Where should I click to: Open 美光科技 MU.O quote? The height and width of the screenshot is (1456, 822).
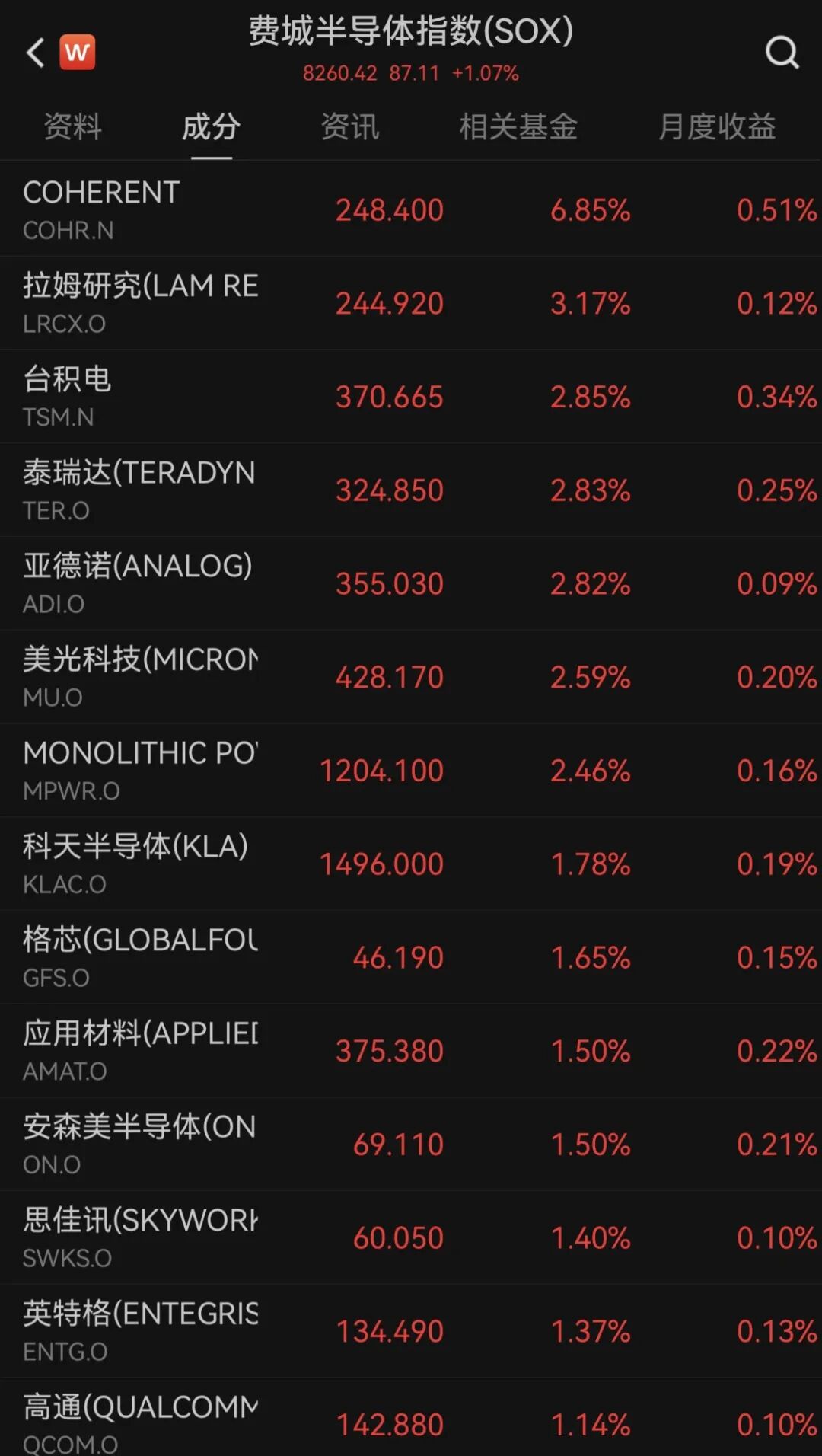[x=411, y=677]
